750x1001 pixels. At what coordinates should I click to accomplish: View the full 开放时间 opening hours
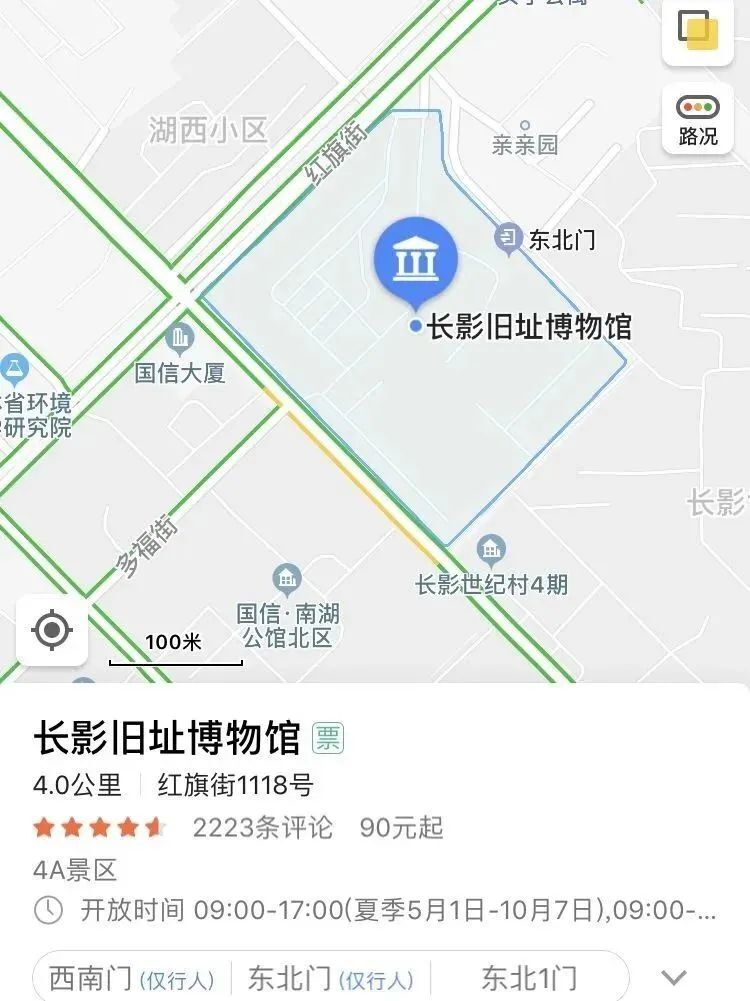(398, 911)
